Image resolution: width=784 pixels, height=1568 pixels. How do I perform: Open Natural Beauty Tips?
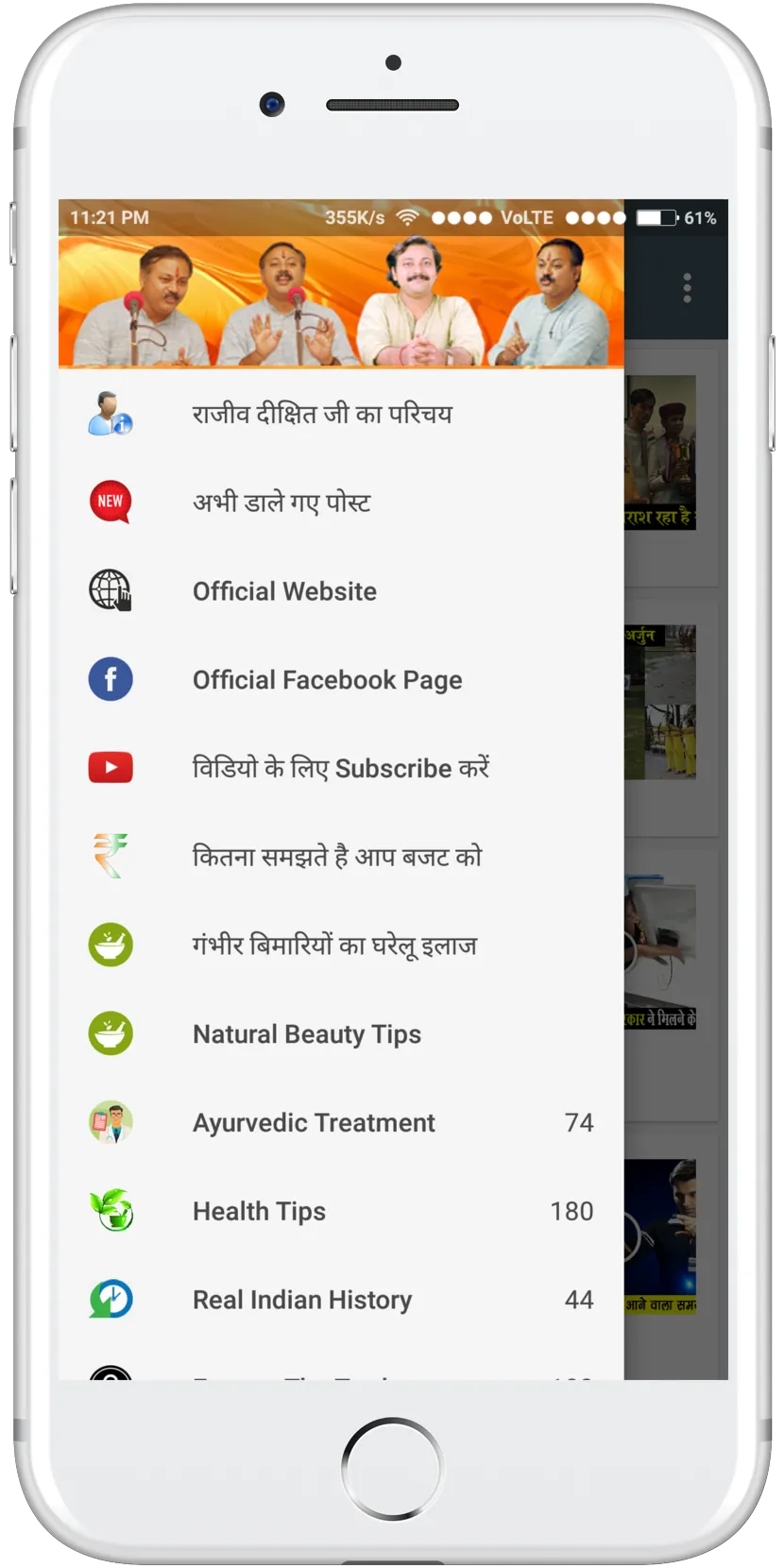coord(307,1034)
